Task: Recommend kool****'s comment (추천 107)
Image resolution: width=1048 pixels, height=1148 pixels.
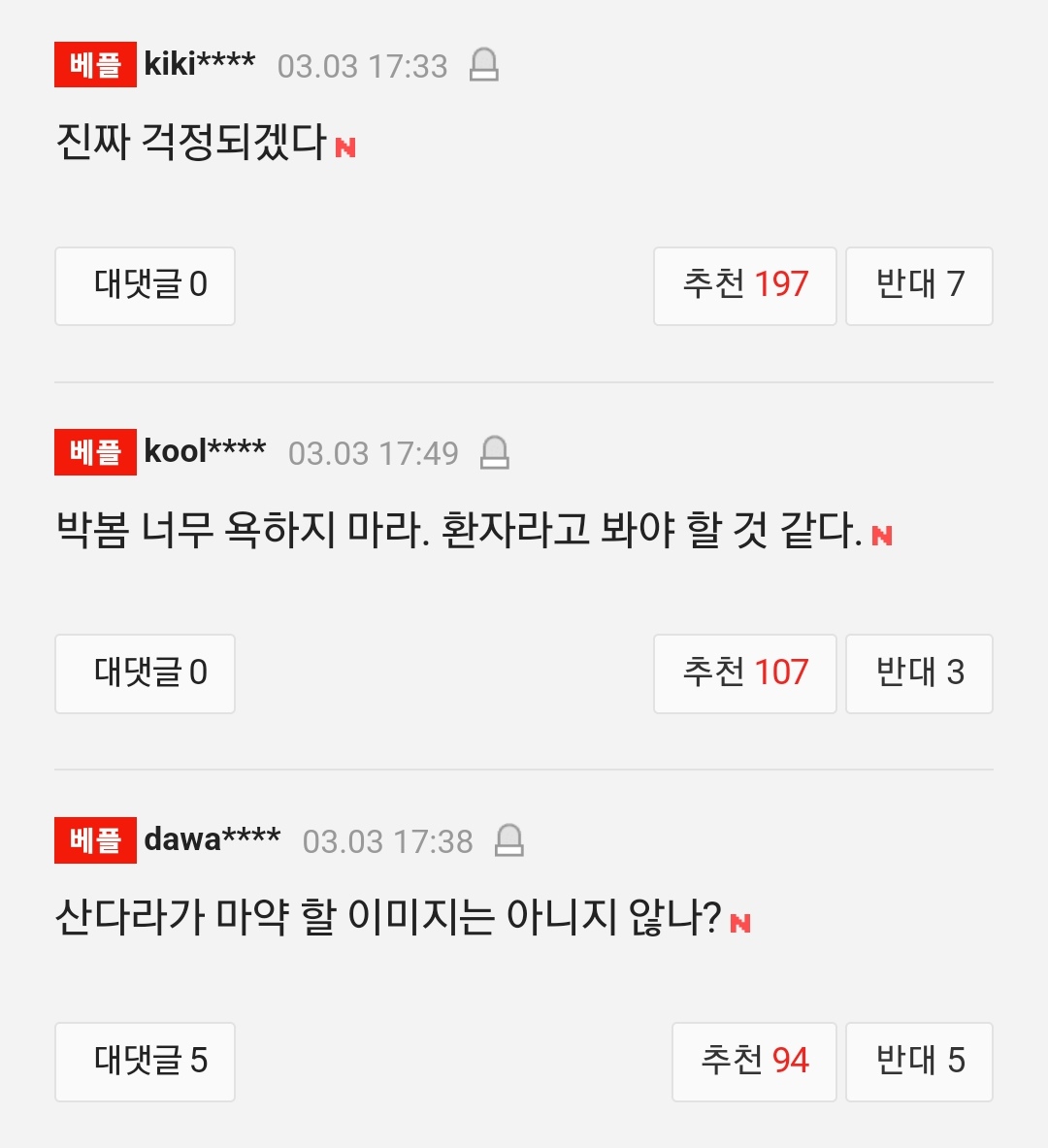Action: coord(744,672)
